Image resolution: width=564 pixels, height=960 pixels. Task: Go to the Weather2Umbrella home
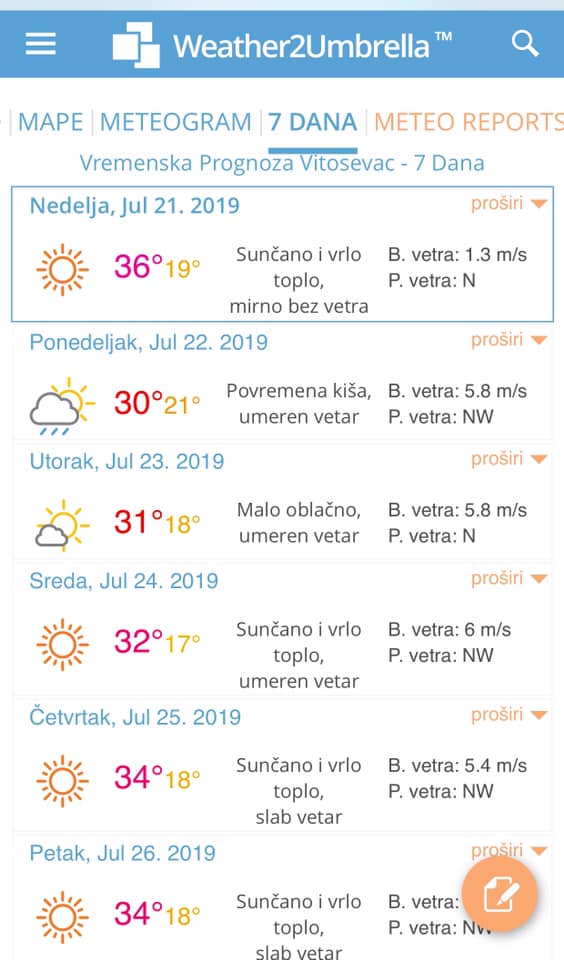tap(282, 45)
